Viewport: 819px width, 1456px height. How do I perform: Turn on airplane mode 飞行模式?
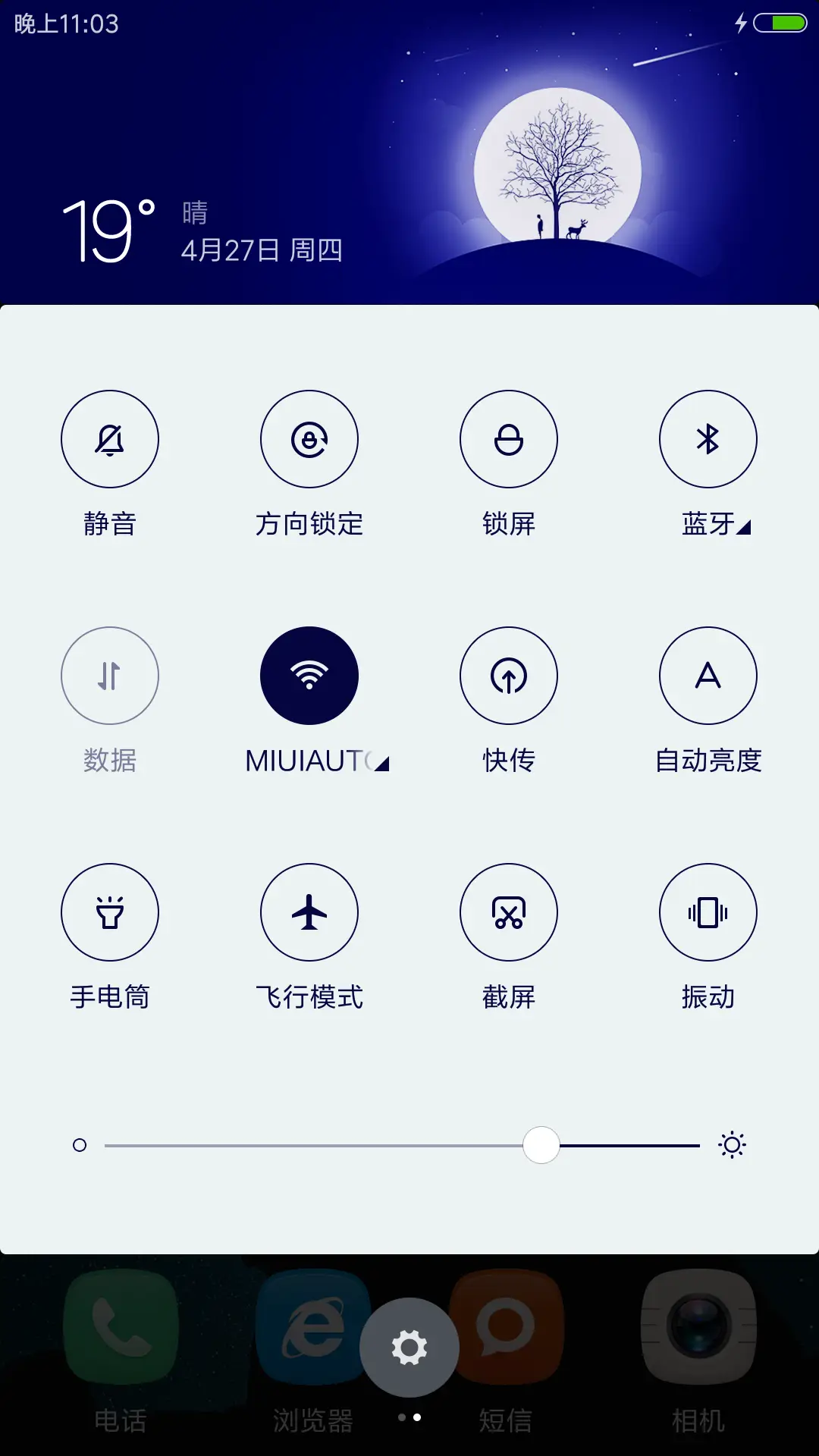click(309, 912)
